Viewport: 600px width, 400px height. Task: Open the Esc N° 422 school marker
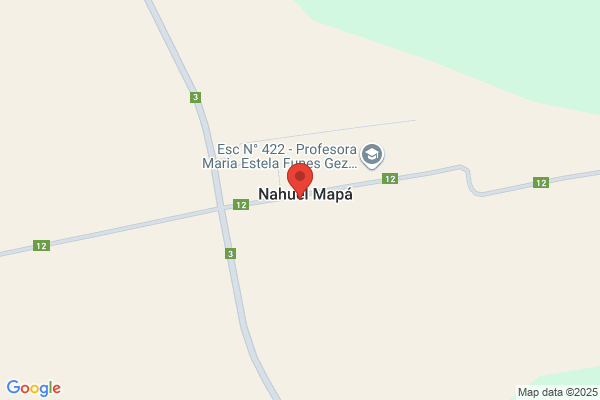click(372, 155)
